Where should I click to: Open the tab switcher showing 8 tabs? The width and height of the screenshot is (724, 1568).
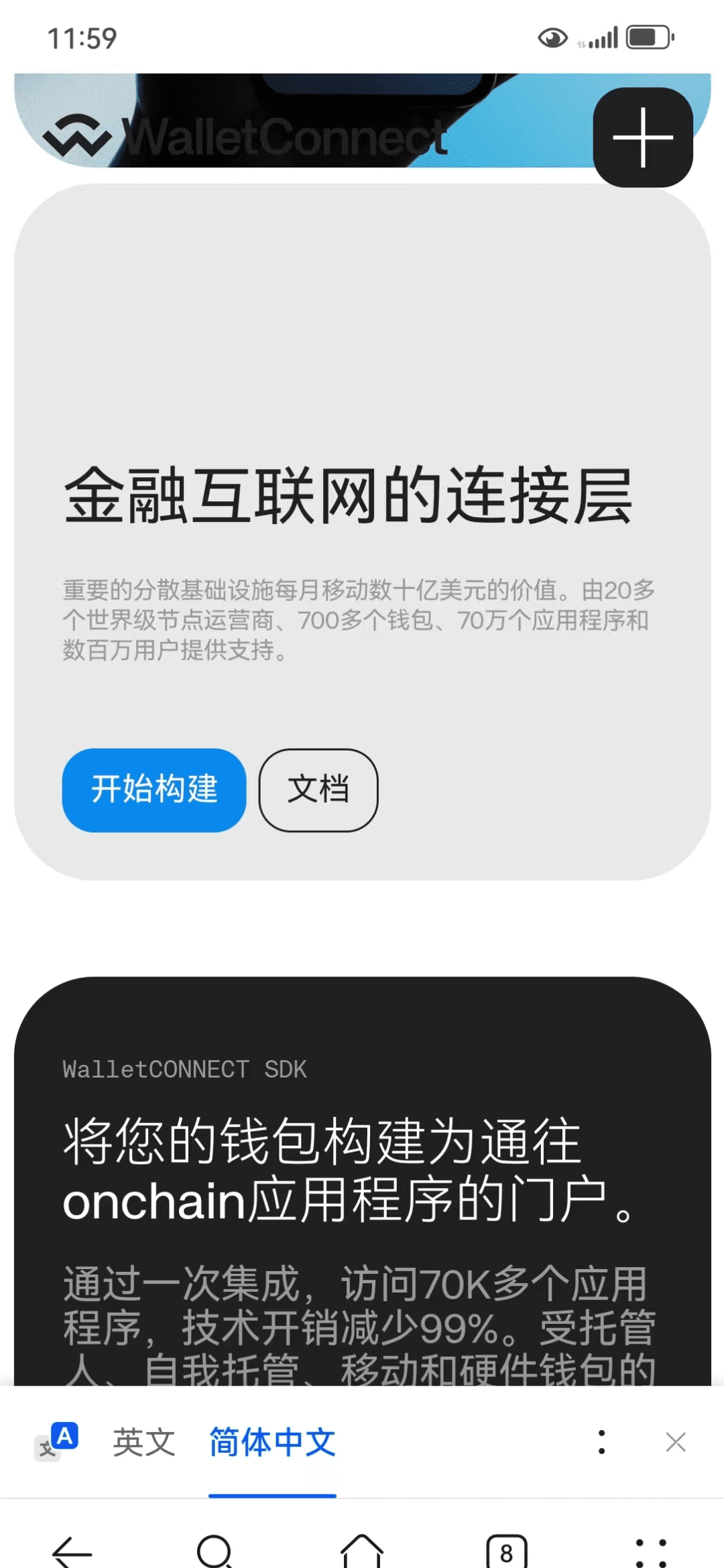click(506, 1552)
